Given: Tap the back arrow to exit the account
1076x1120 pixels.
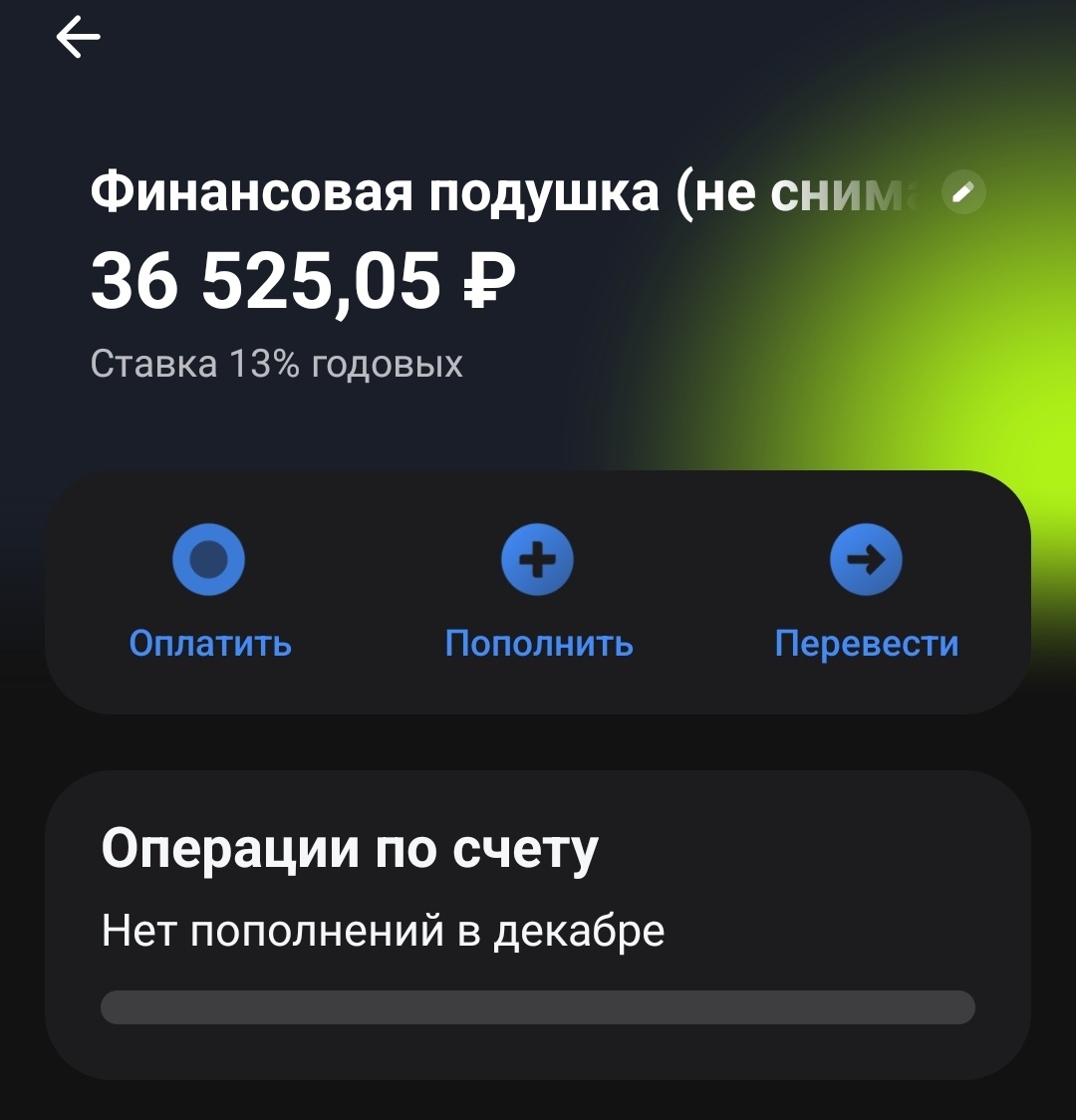Looking at the screenshot, I should [80, 36].
